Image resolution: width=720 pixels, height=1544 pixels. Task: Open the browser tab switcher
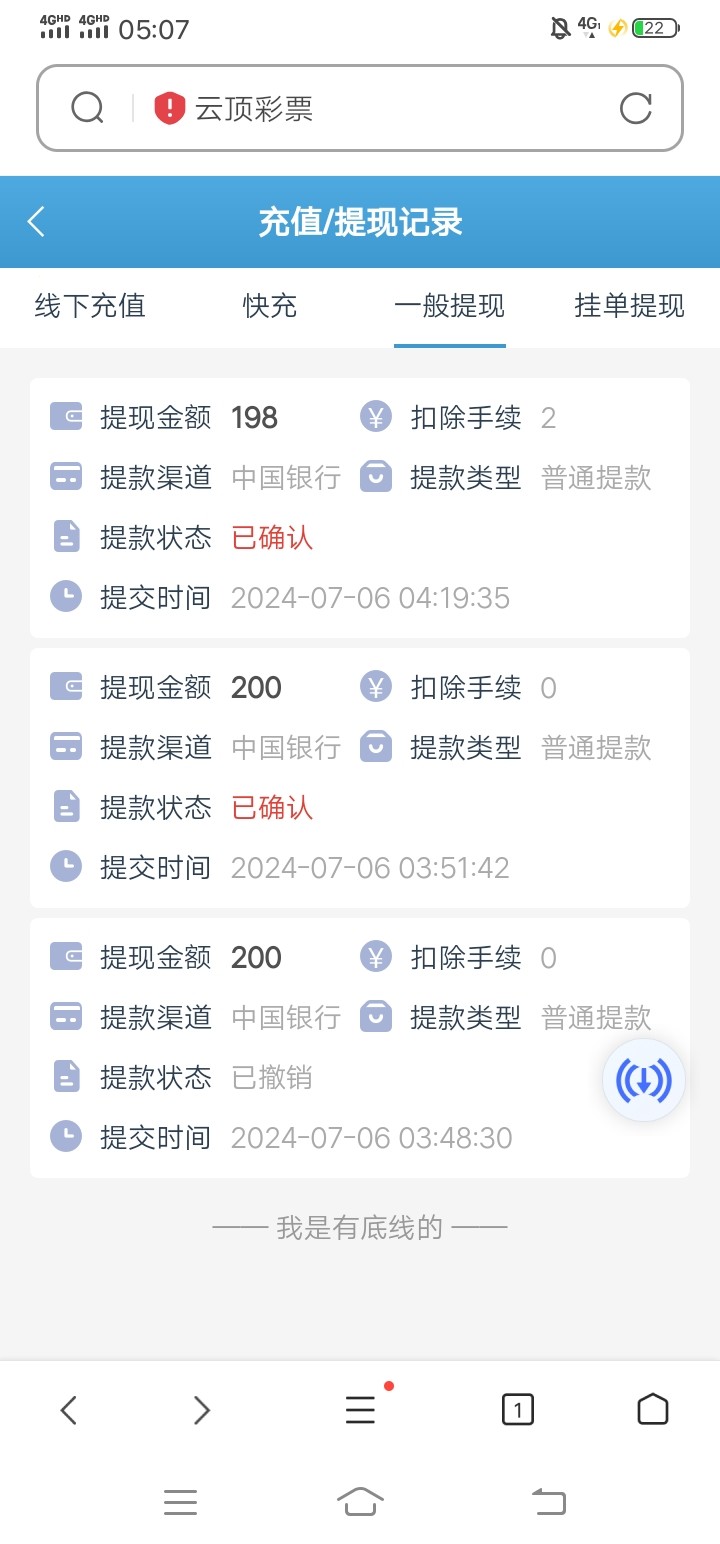(x=517, y=1410)
